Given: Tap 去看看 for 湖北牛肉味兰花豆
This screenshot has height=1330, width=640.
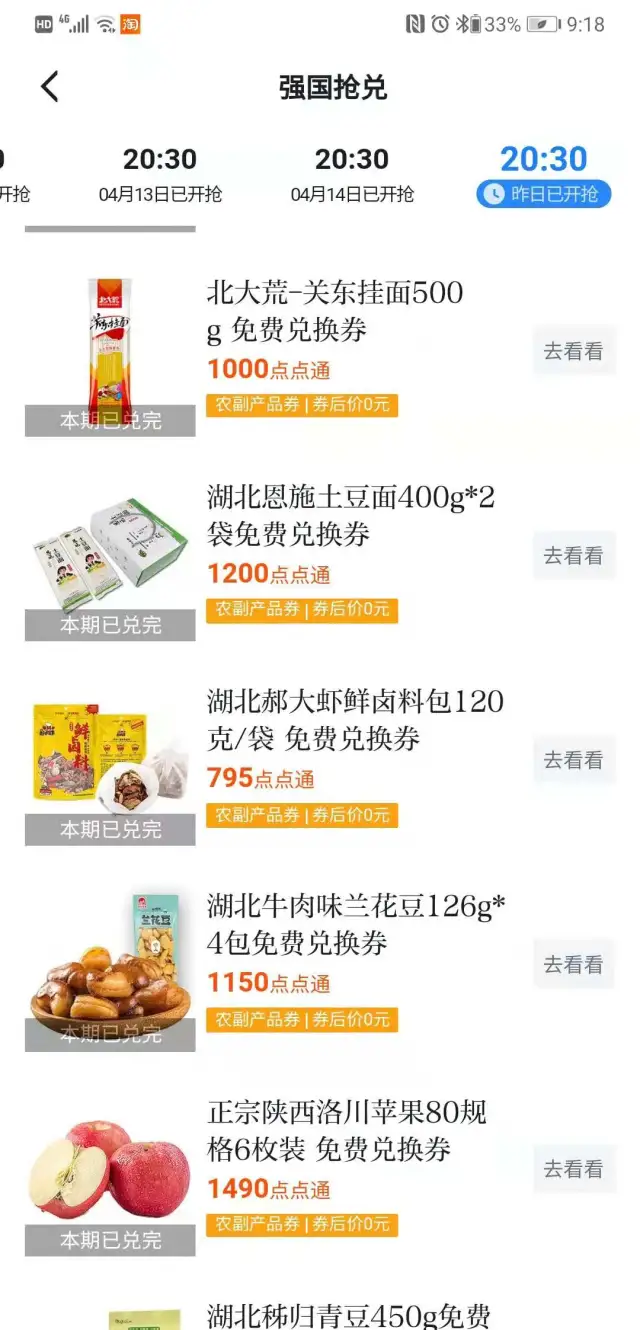Looking at the screenshot, I should tap(573, 964).
